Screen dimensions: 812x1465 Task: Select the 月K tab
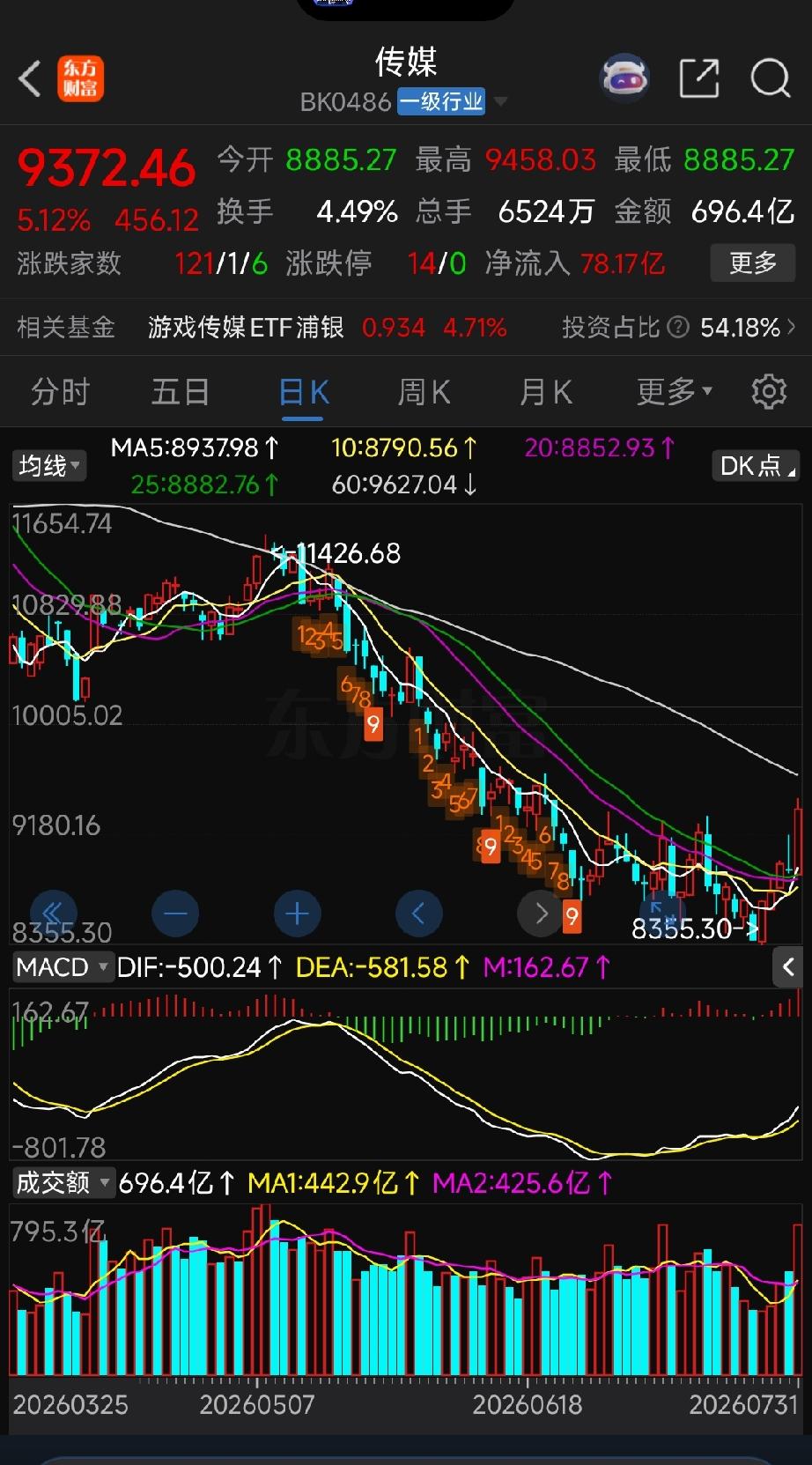click(545, 391)
